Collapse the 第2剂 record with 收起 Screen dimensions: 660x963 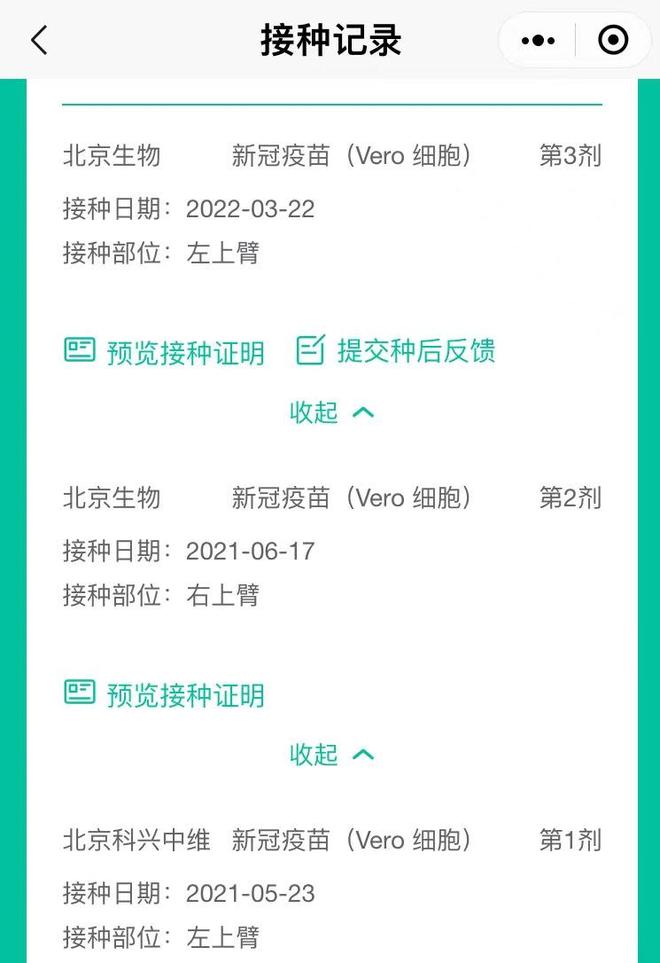click(331, 754)
